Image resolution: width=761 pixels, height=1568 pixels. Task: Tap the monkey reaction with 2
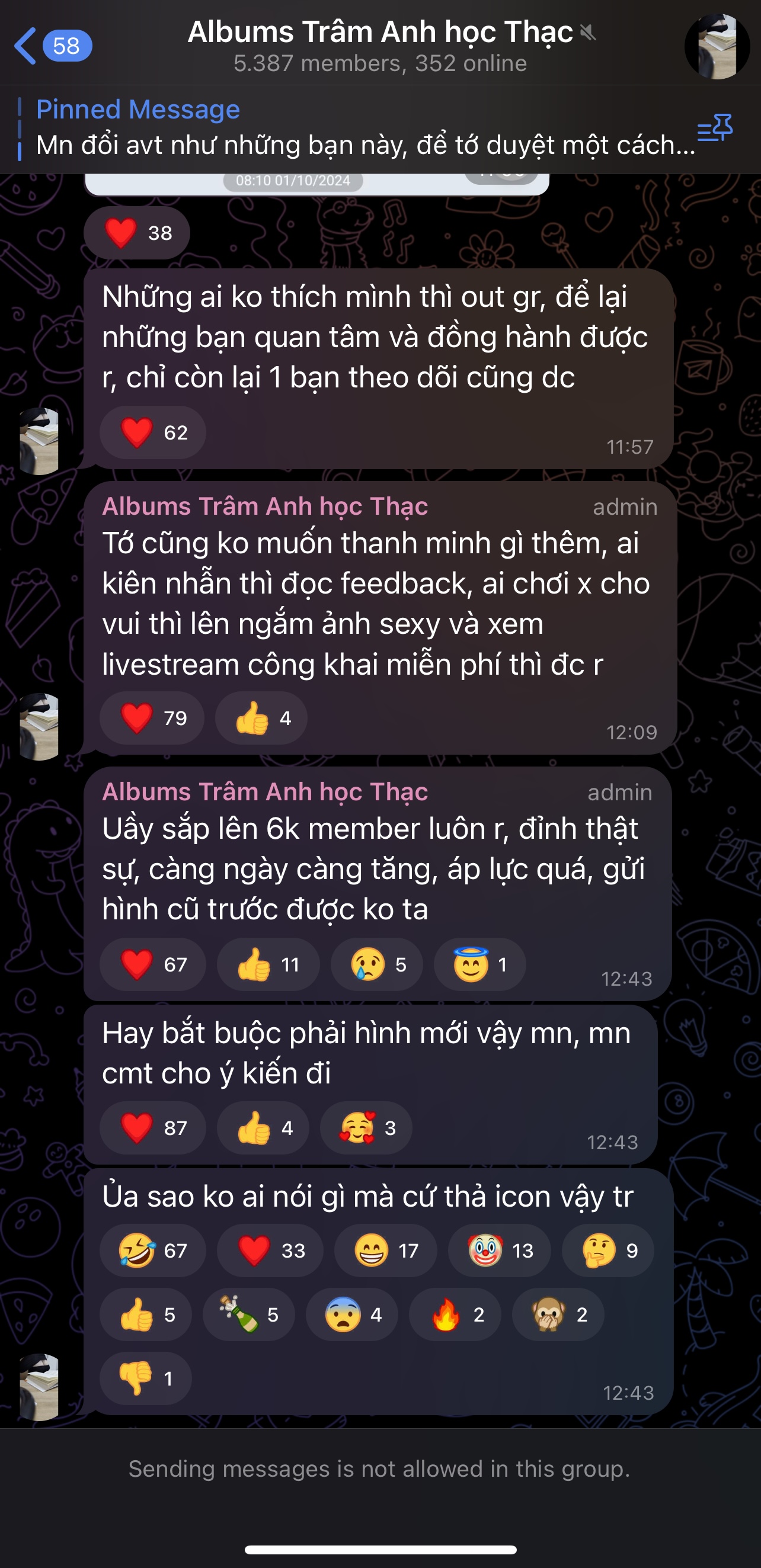pyautogui.click(x=558, y=1315)
